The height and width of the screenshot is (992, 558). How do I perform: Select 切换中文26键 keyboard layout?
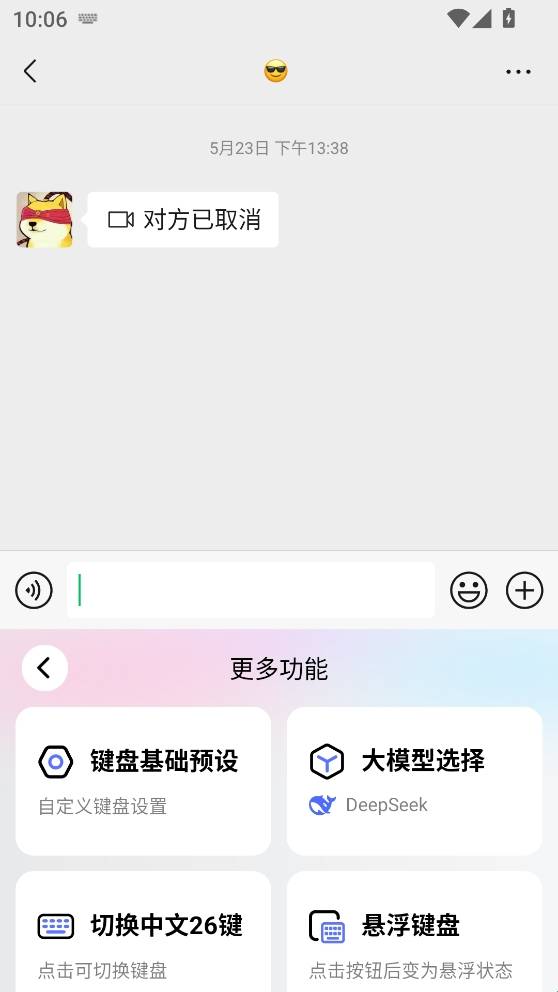click(x=143, y=931)
